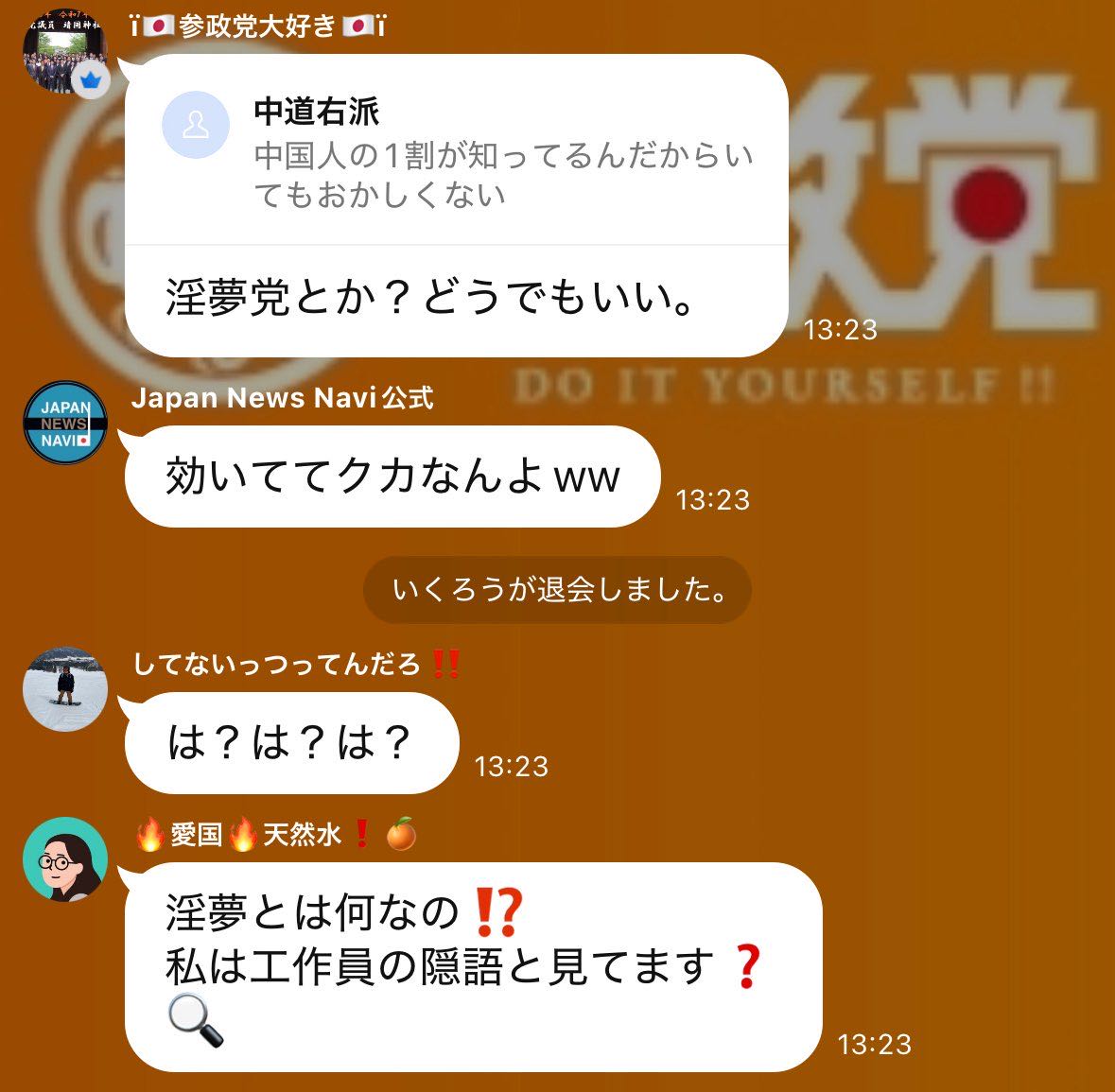
Task: View the profile of してないっつってんだろ
Action: (64, 689)
